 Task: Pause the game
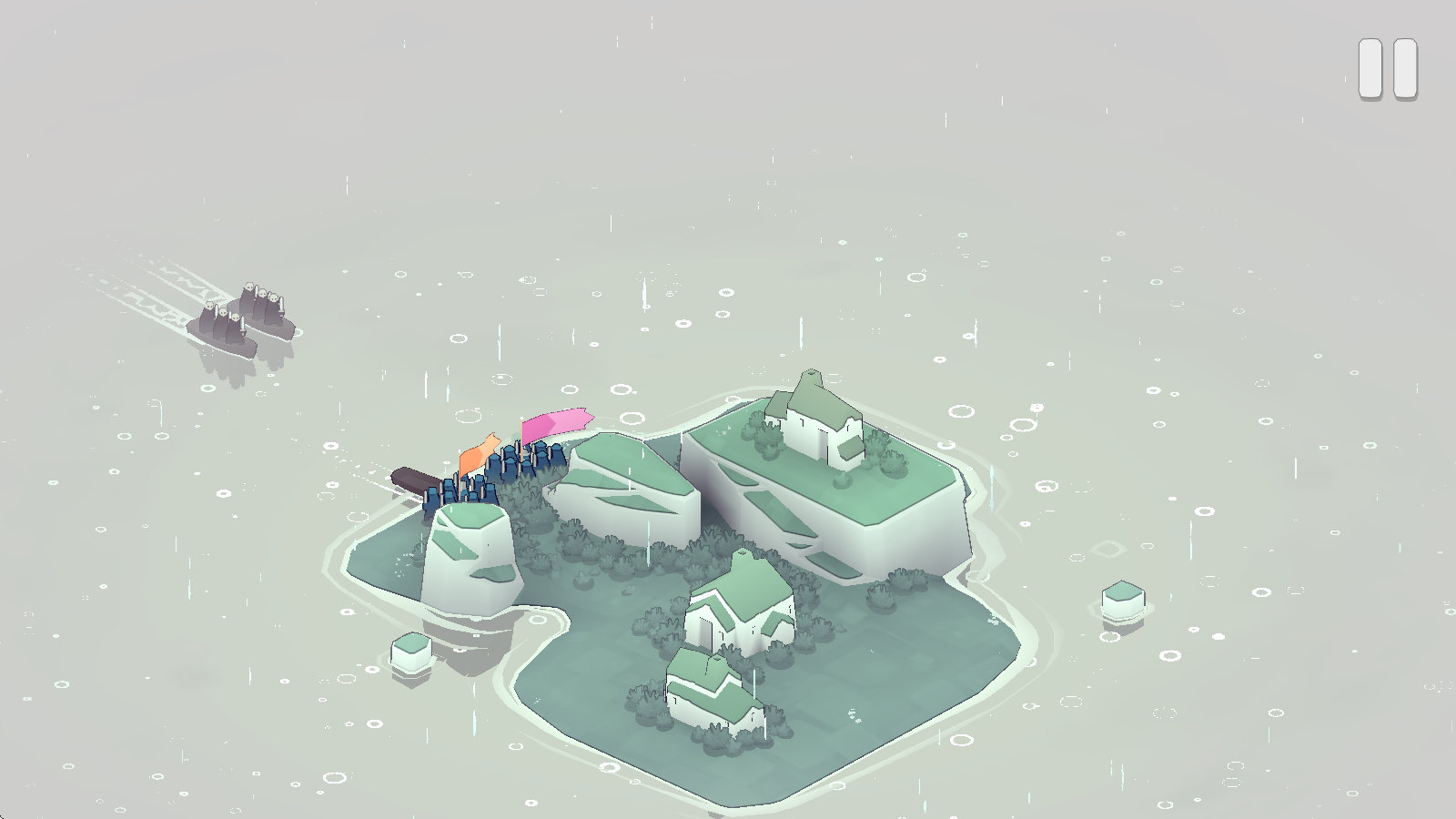point(1388,68)
